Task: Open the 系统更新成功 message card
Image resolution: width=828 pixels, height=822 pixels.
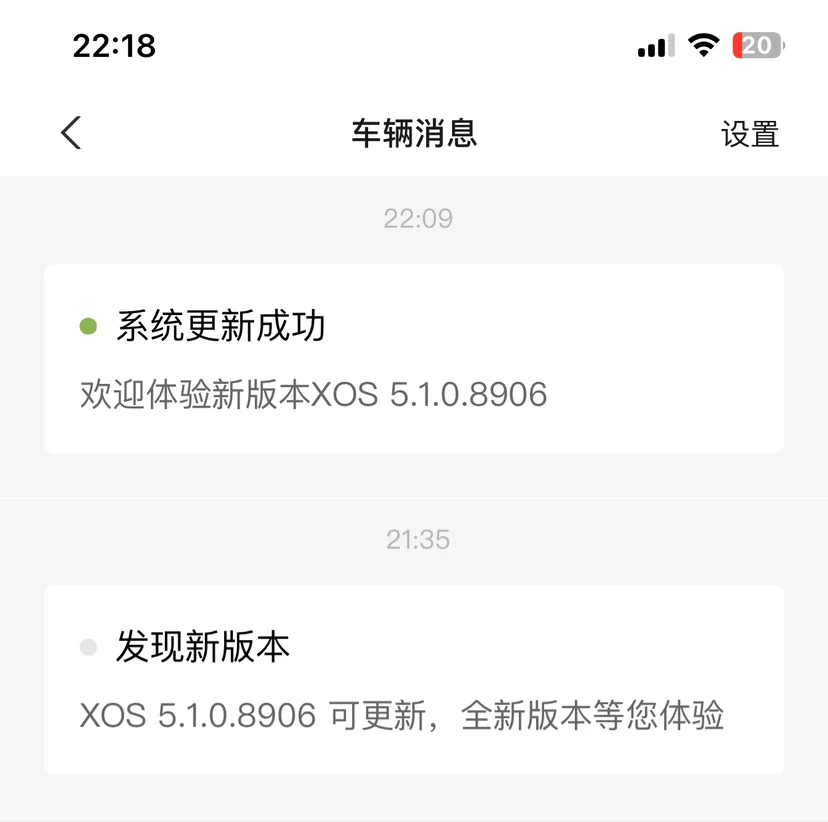Action: [413, 359]
